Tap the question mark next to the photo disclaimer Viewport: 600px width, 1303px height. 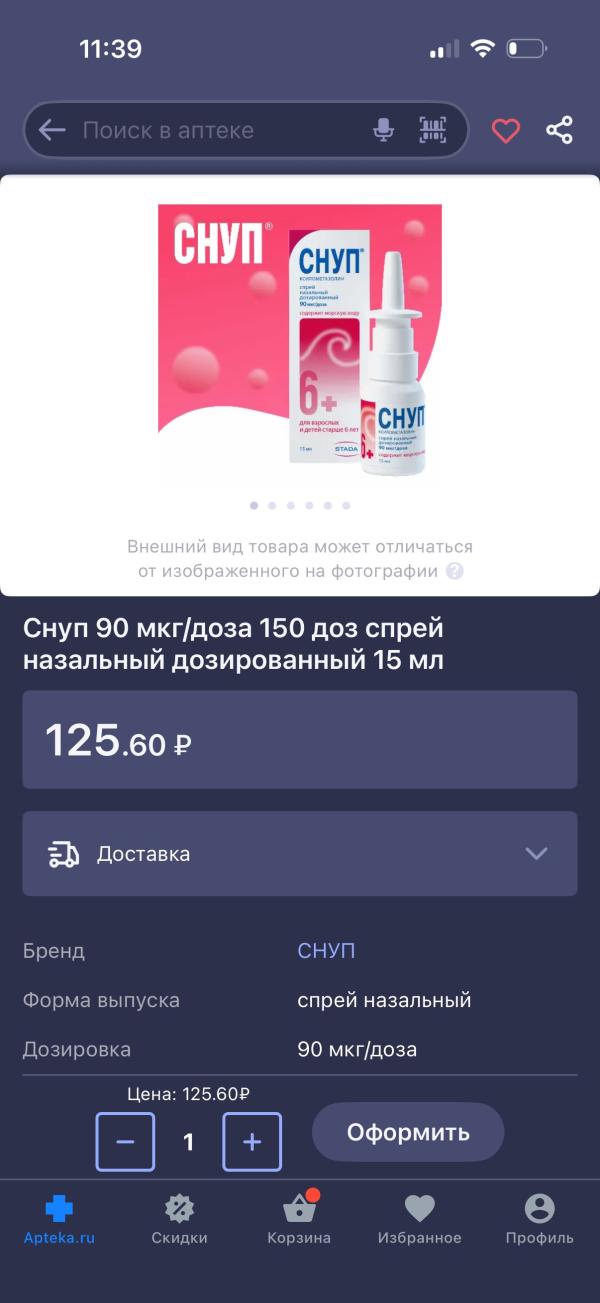pyautogui.click(x=455, y=572)
